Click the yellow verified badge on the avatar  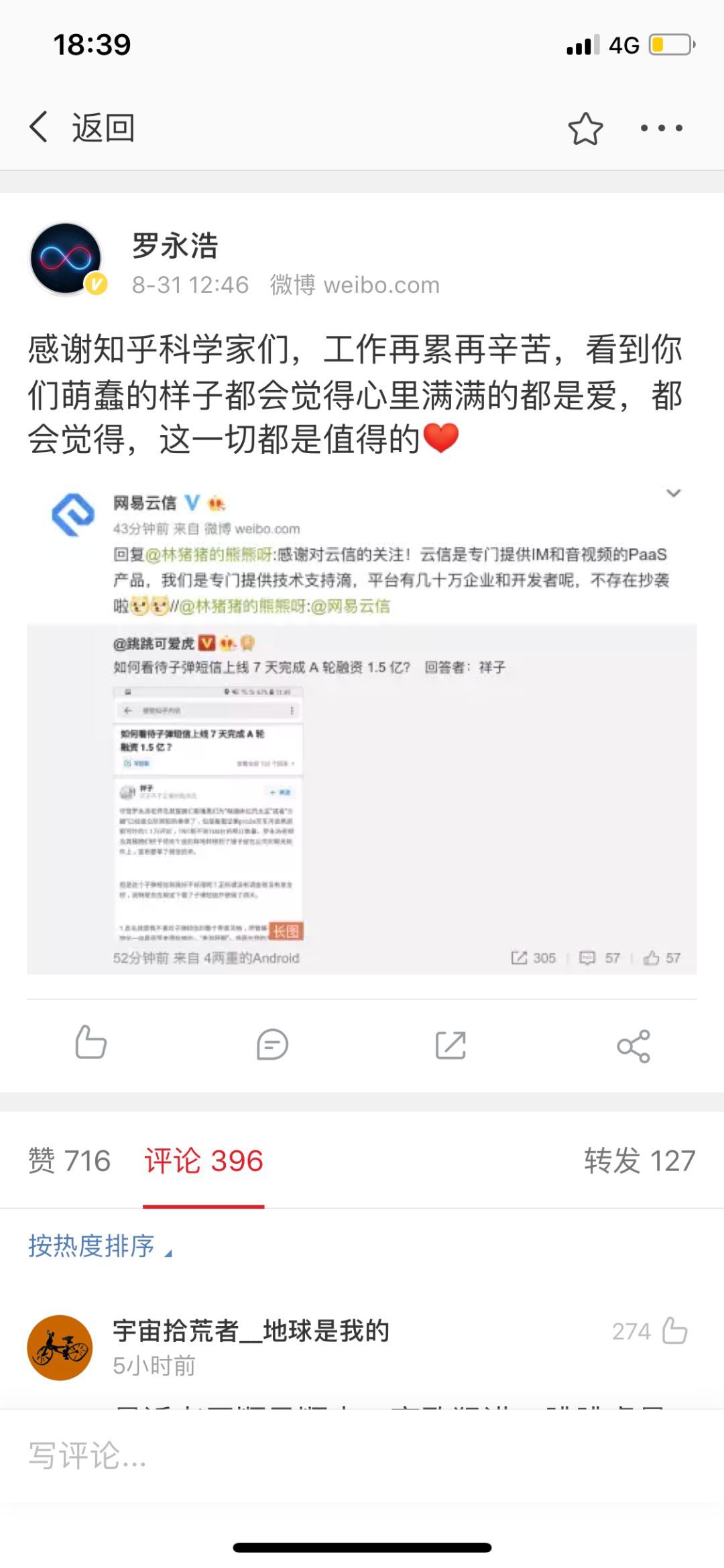pos(97,284)
